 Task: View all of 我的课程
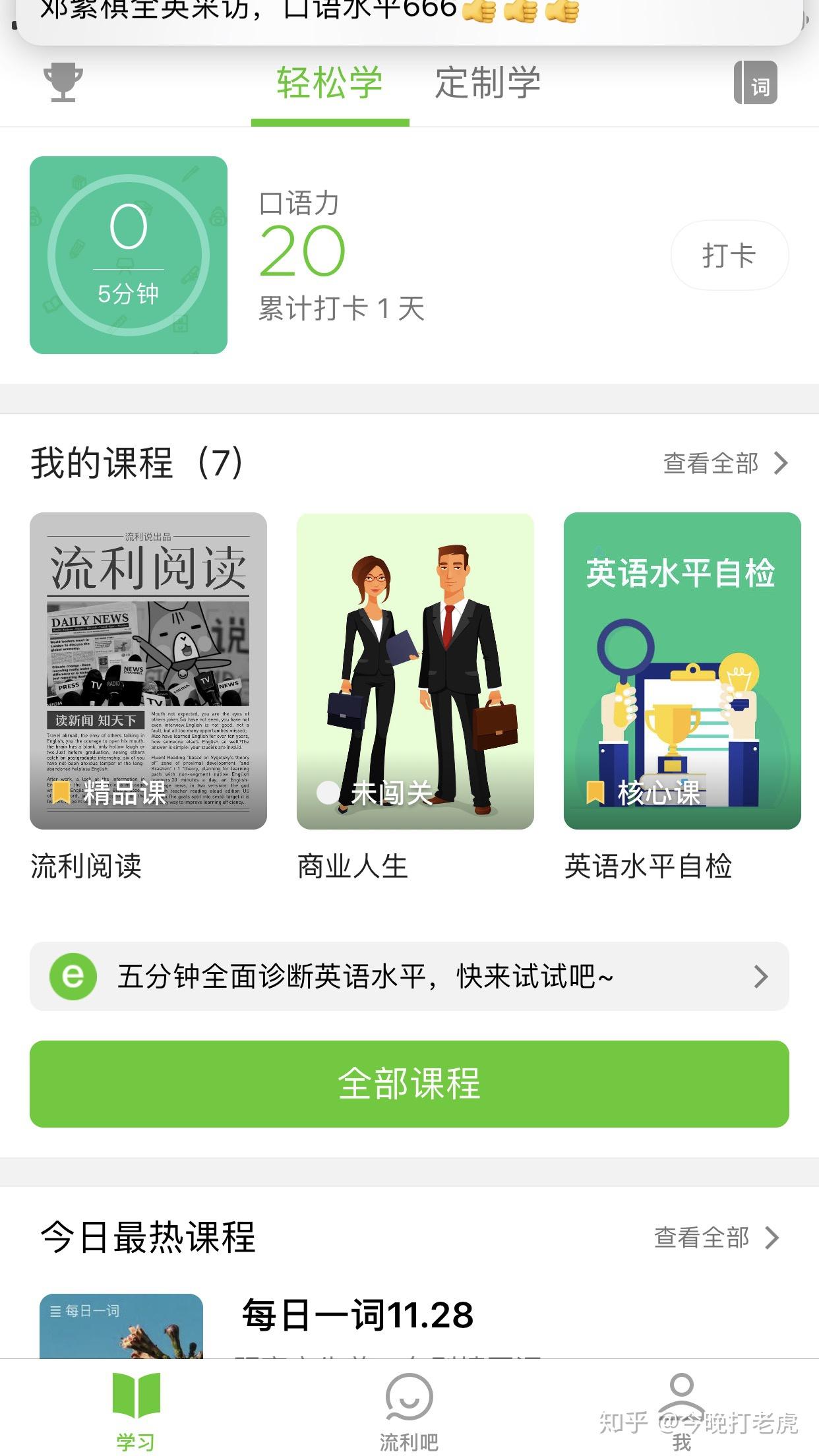coord(725,463)
